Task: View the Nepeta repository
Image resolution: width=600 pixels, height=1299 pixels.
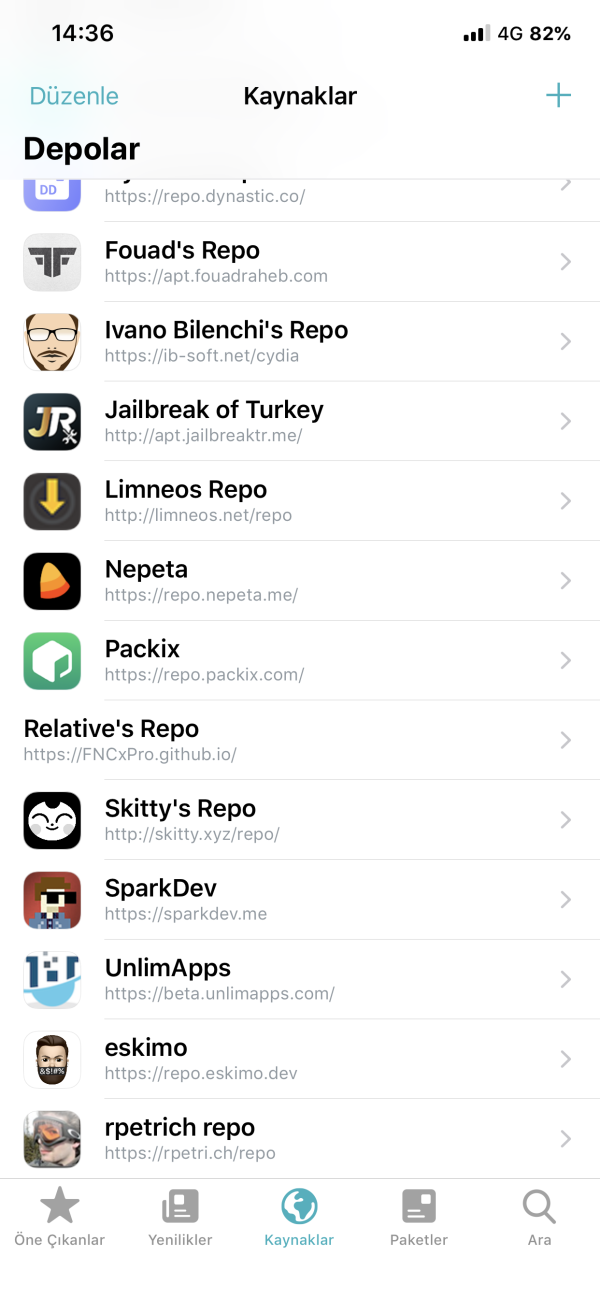Action: 300,581
